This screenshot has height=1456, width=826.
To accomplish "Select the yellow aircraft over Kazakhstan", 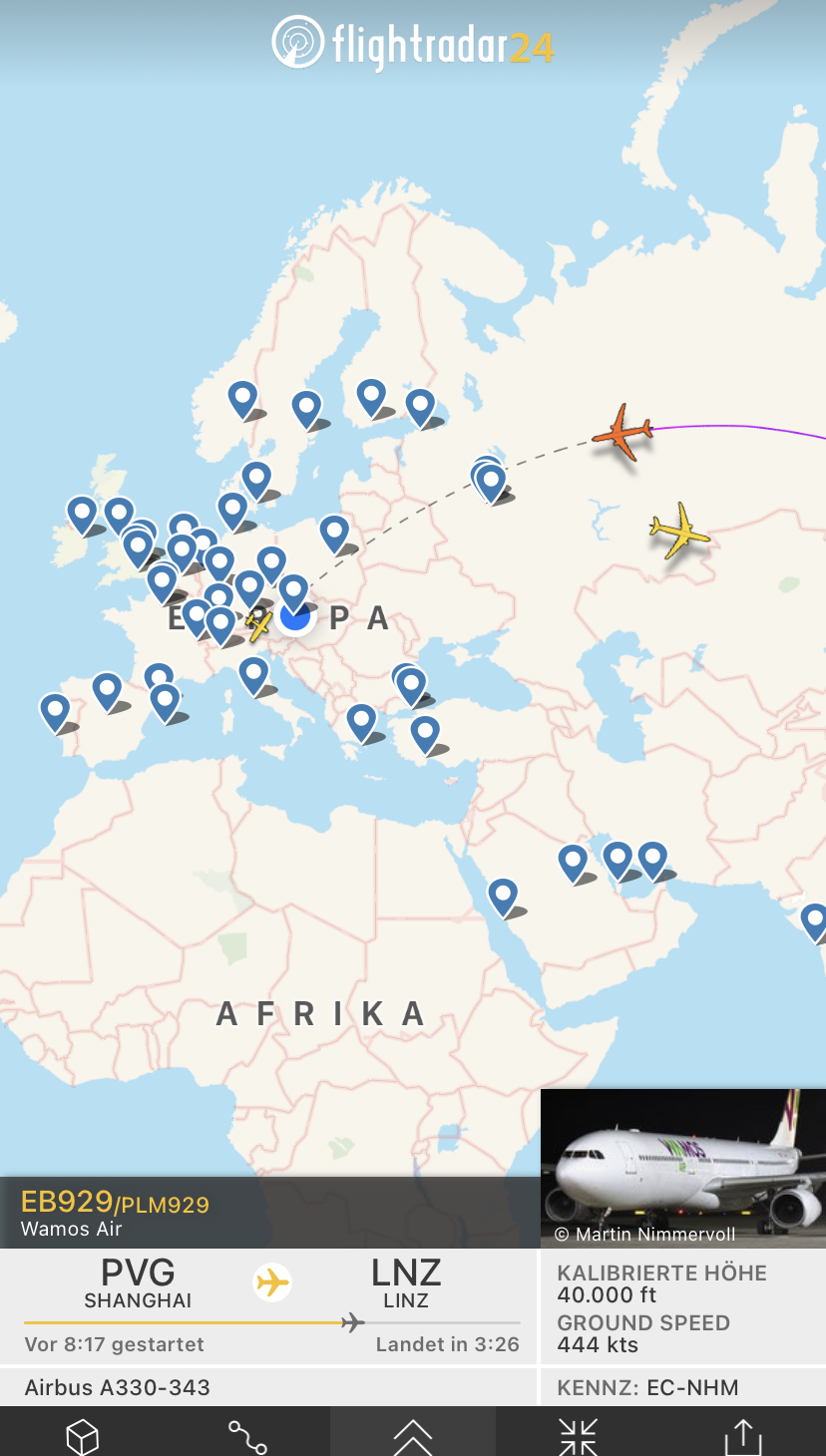I will (680, 531).
